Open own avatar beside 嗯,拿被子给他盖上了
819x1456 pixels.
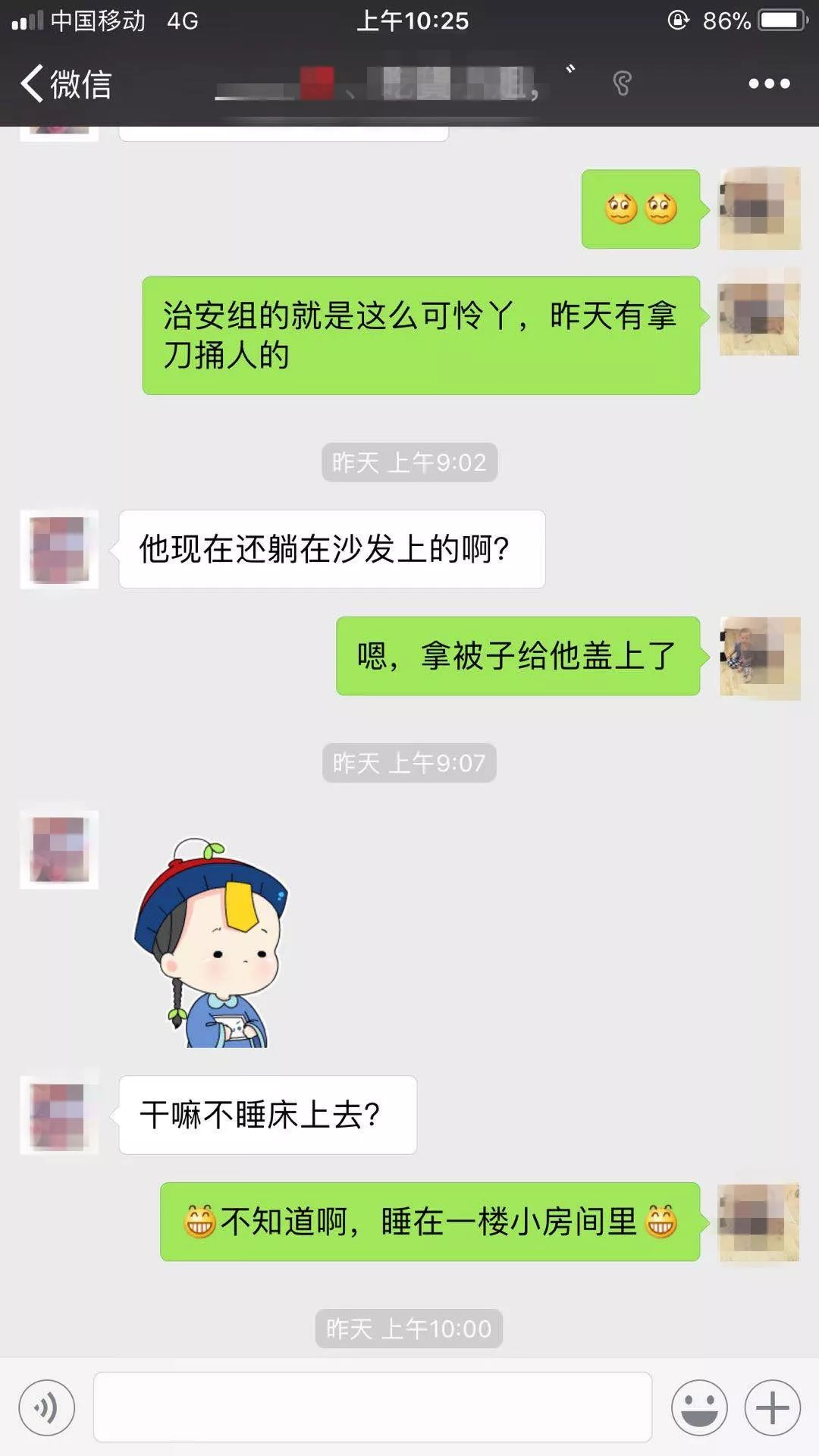(x=759, y=657)
